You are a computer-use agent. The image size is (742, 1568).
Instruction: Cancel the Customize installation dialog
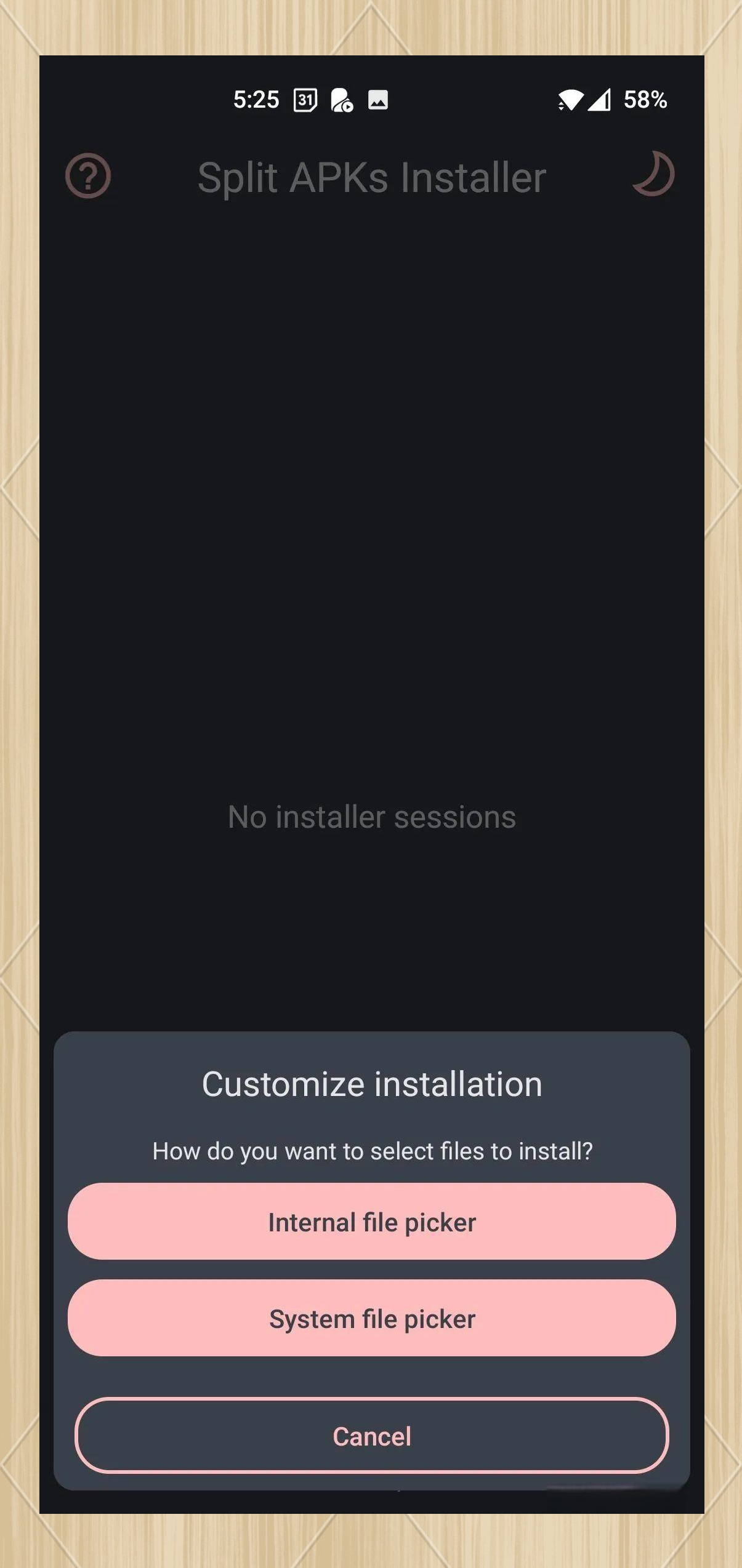371,1436
